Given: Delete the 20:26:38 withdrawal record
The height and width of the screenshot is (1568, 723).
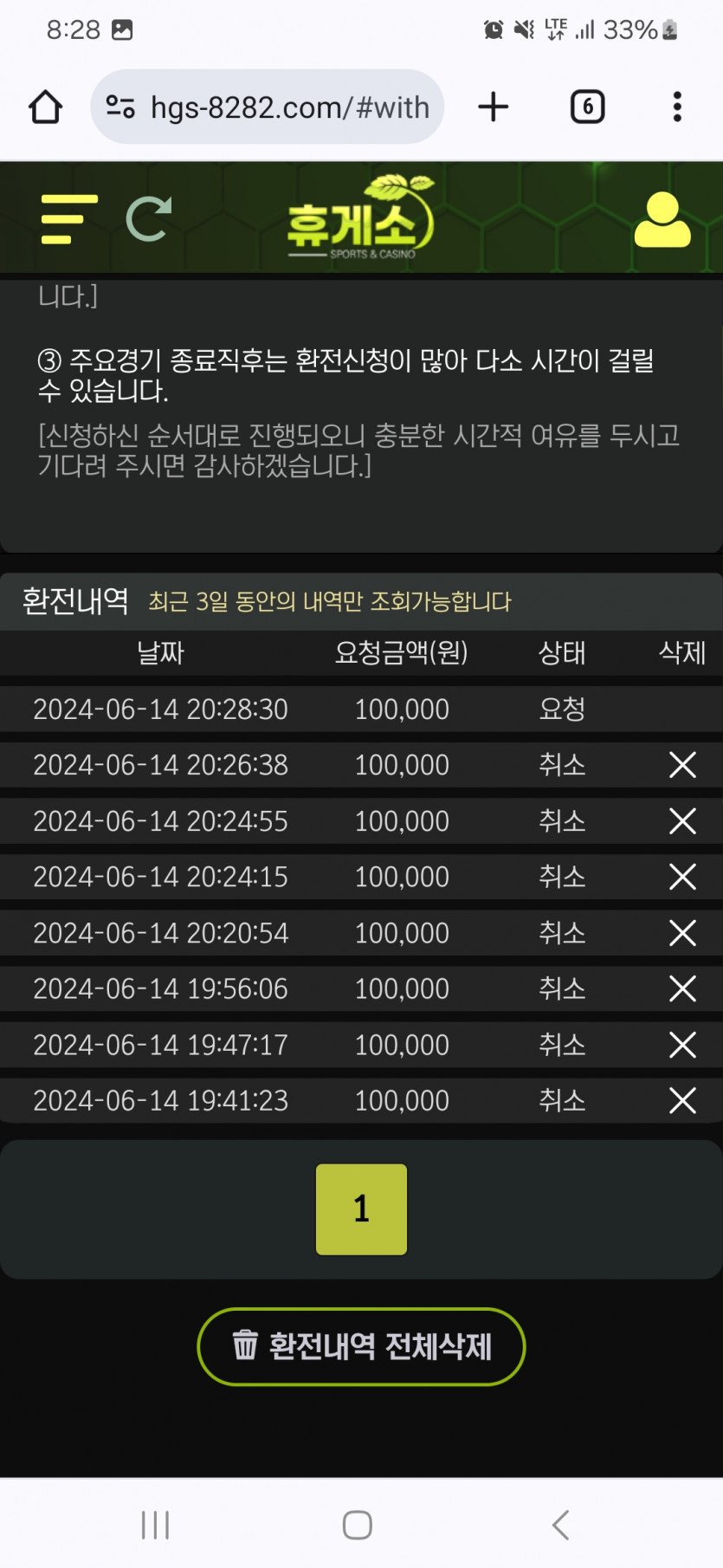Looking at the screenshot, I should pos(682,765).
